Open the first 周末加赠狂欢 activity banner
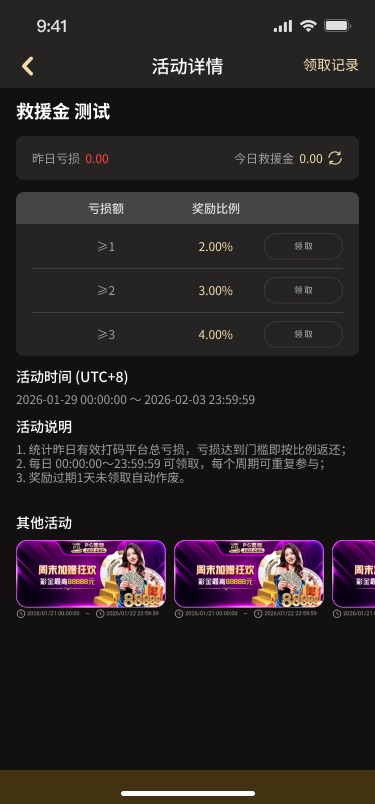The height and width of the screenshot is (804, 375). 91,574
